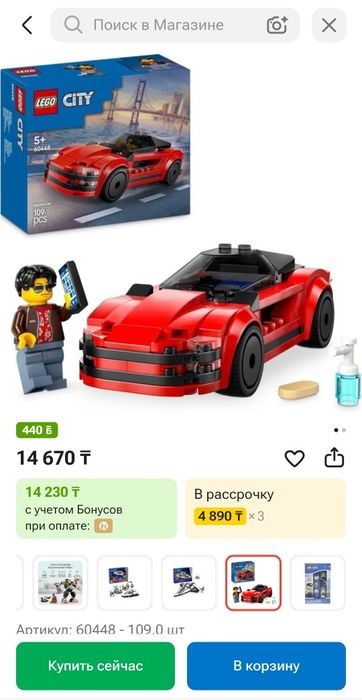
Task: Go back with the arrow icon
Action: [x=27, y=25]
